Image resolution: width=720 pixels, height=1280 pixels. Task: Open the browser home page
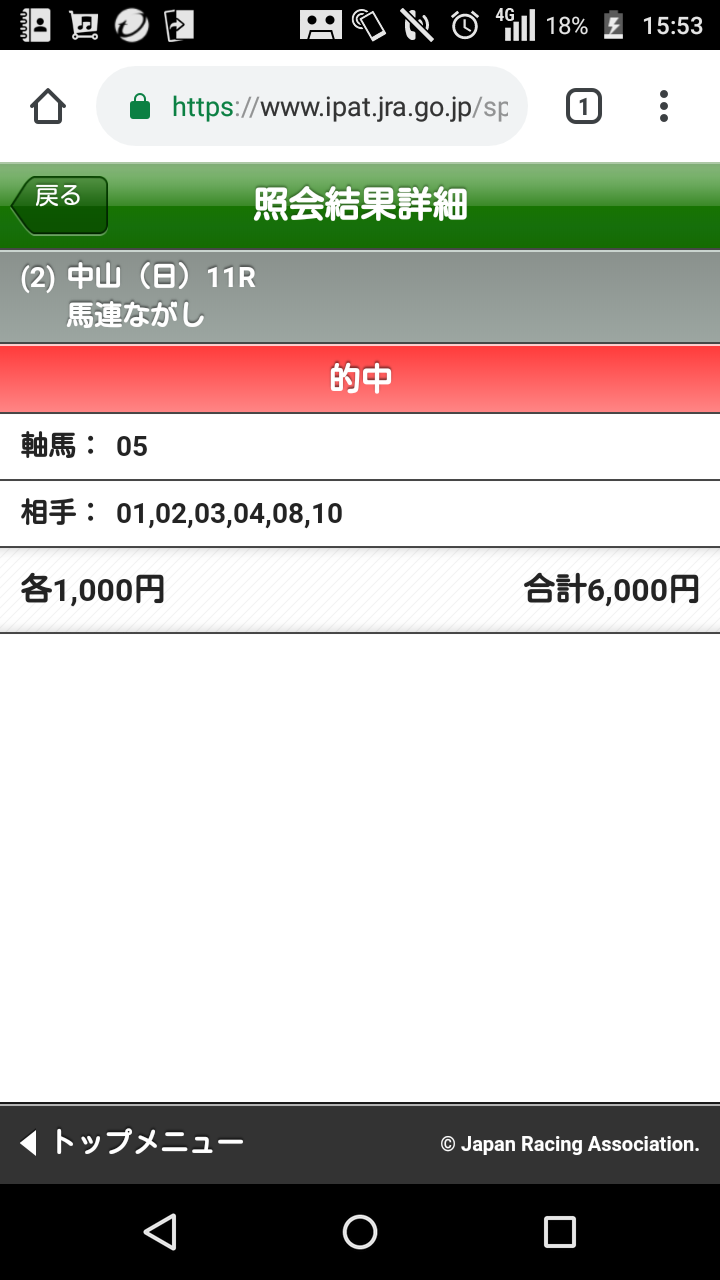[x=48, y=106]
